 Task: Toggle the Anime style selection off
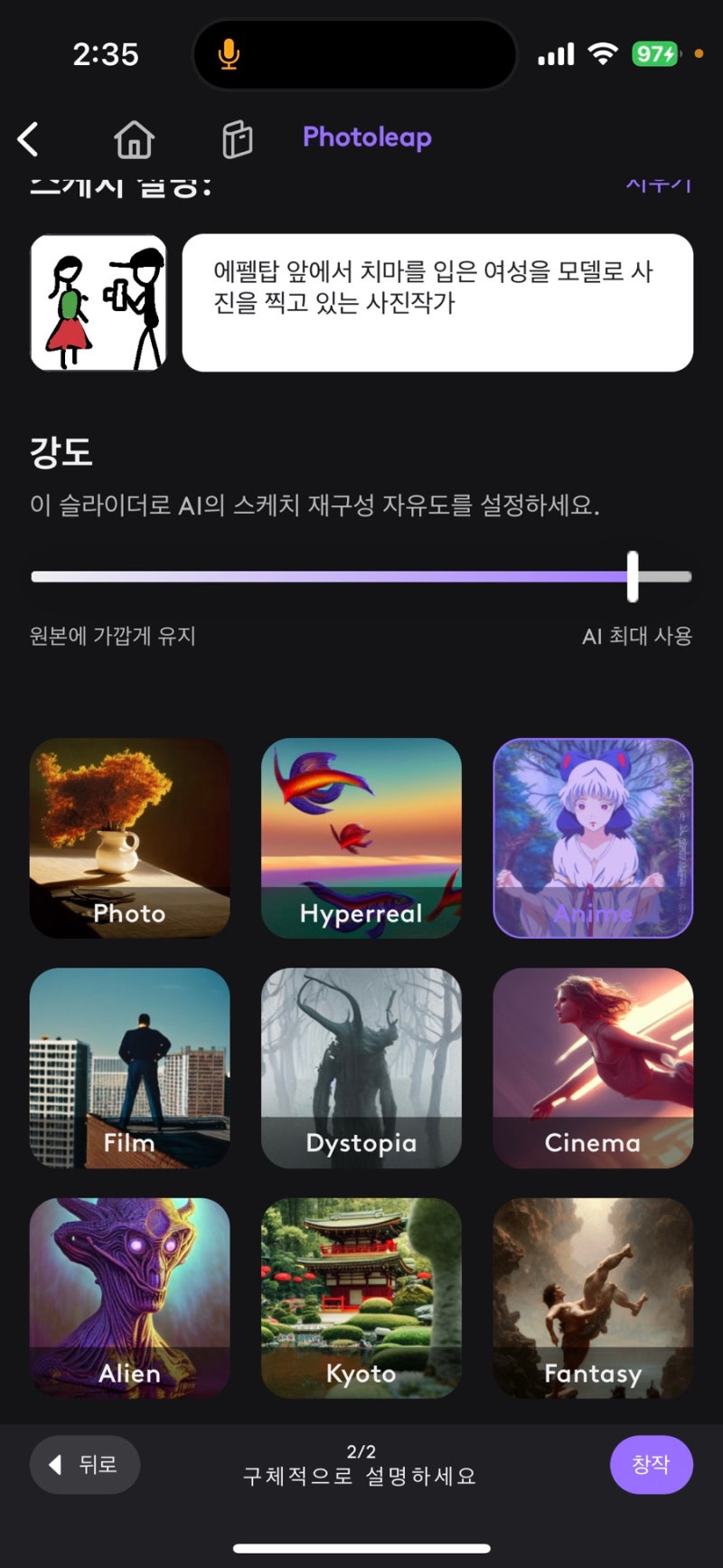coord(593,836)
